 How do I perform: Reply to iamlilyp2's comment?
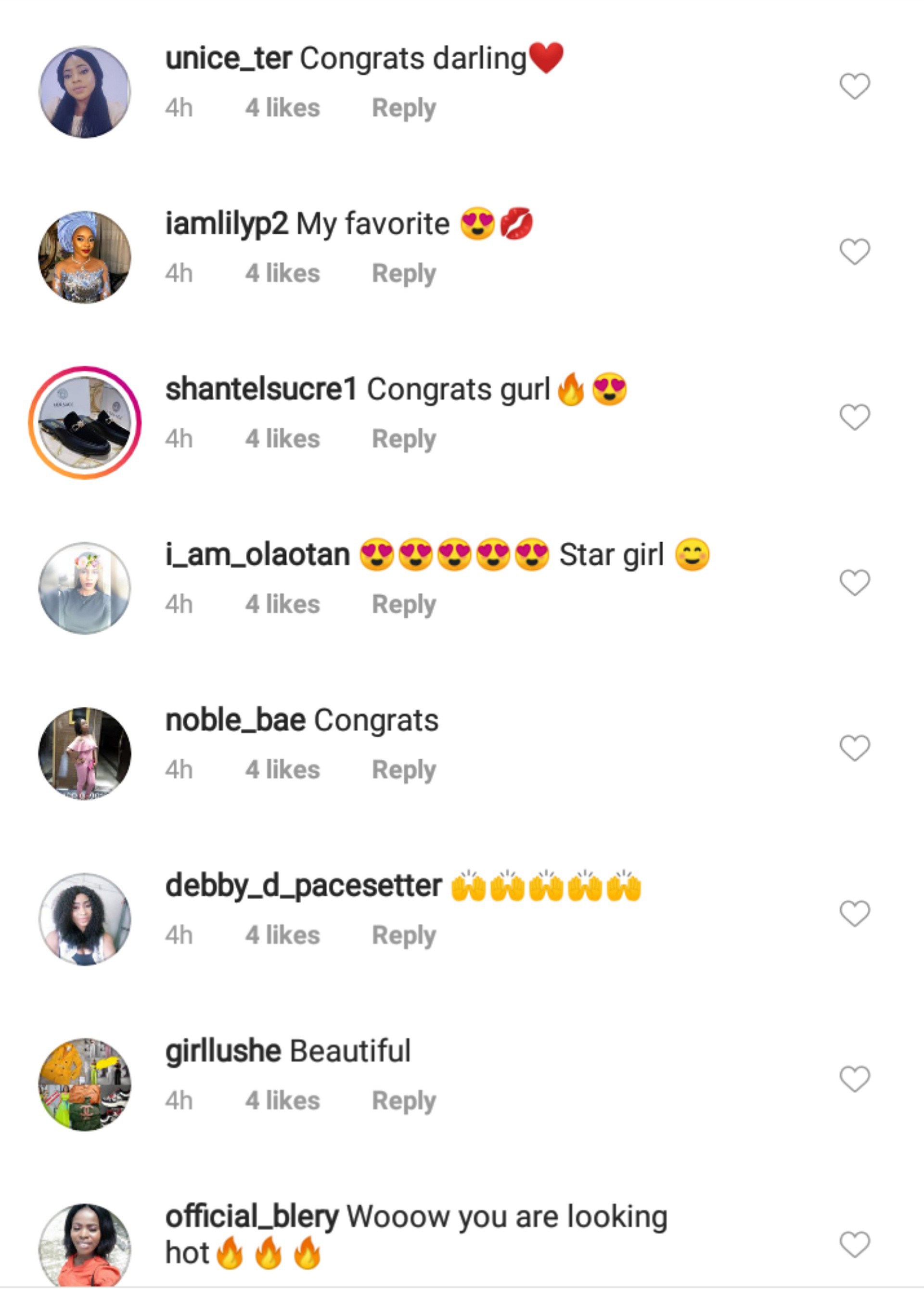click(404, 273)
